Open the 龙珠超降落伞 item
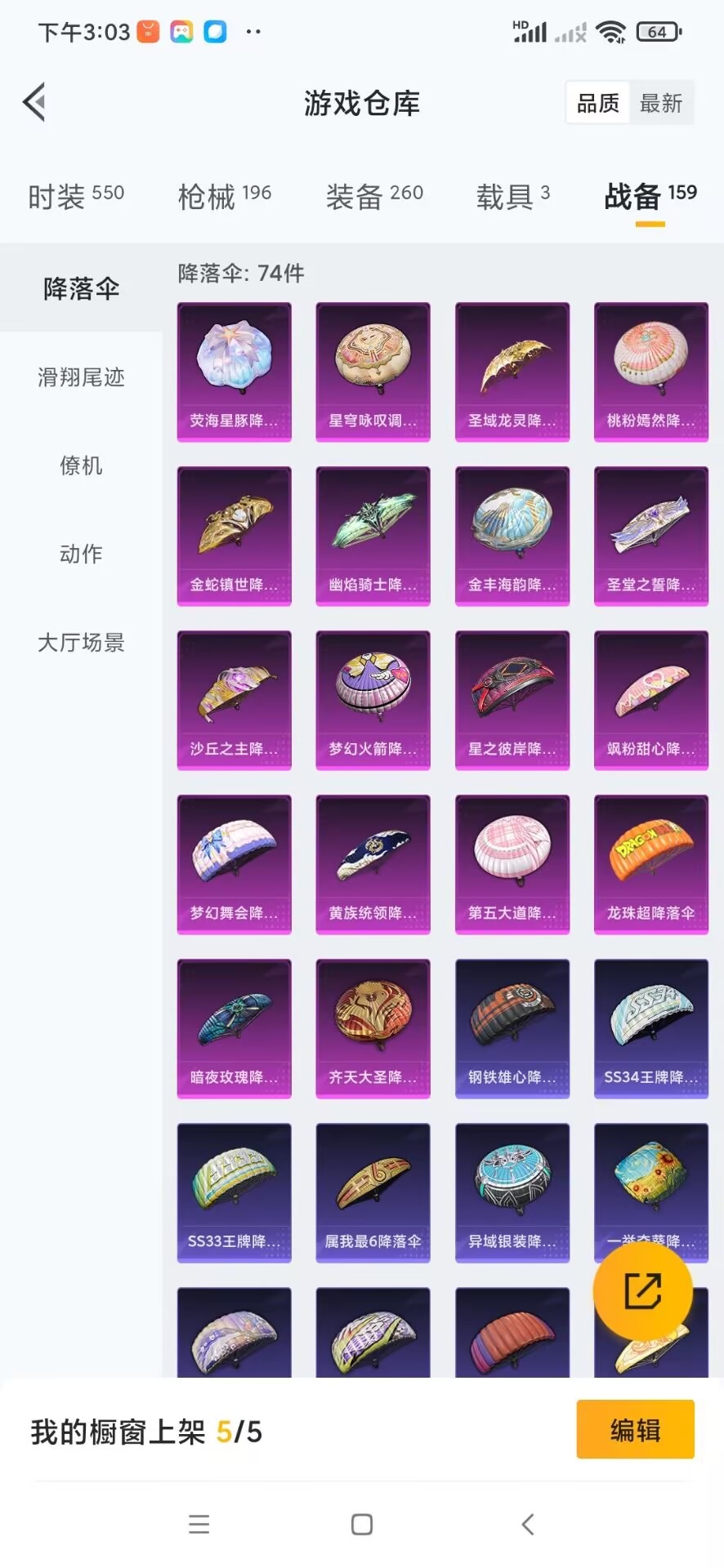The height and width of the screenshot is (1568, 724). pos(651,864)
